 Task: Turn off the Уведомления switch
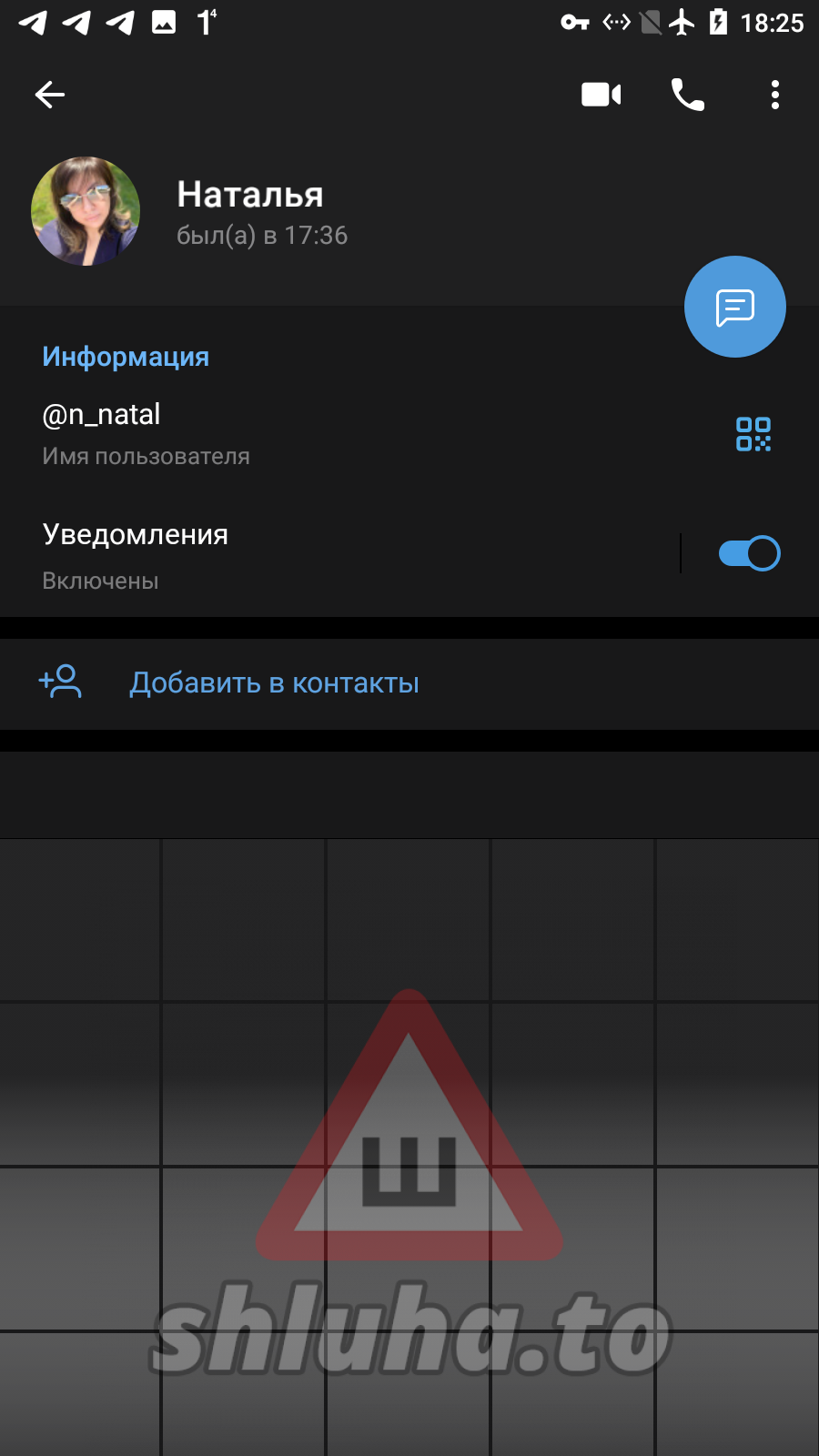click(x=749, y=553)
